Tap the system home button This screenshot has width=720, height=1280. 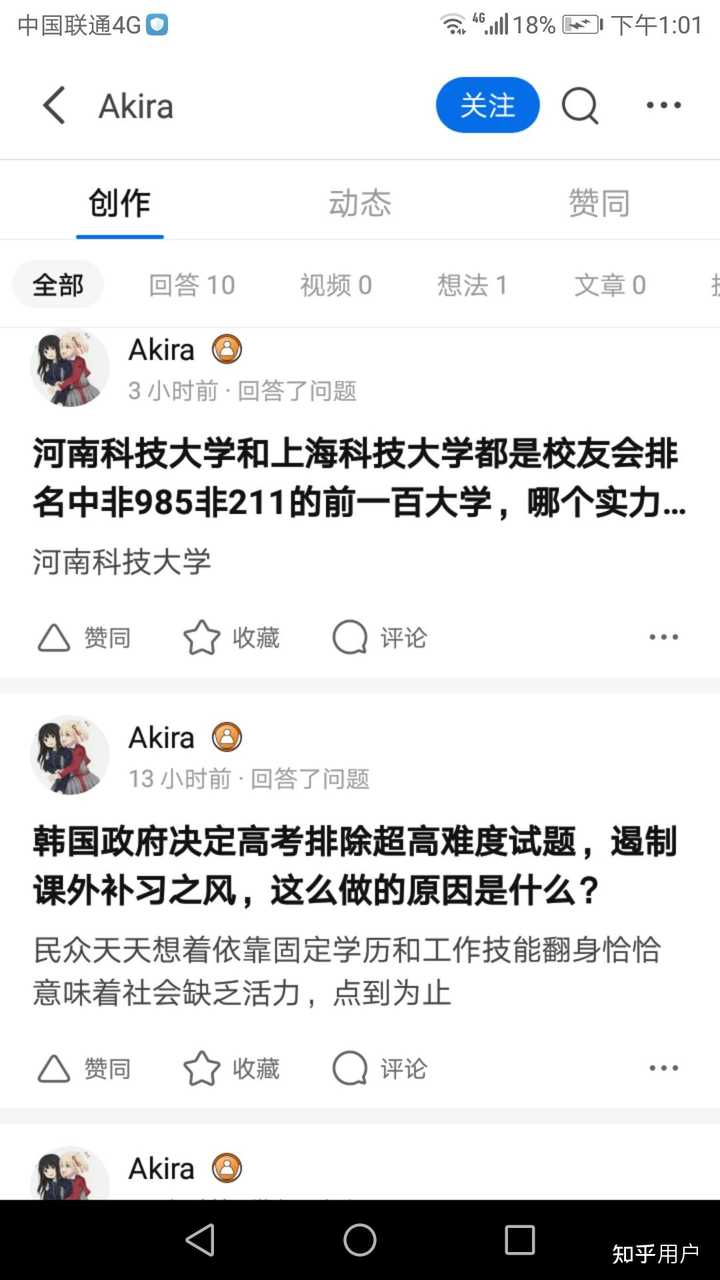click(360, 1240)
